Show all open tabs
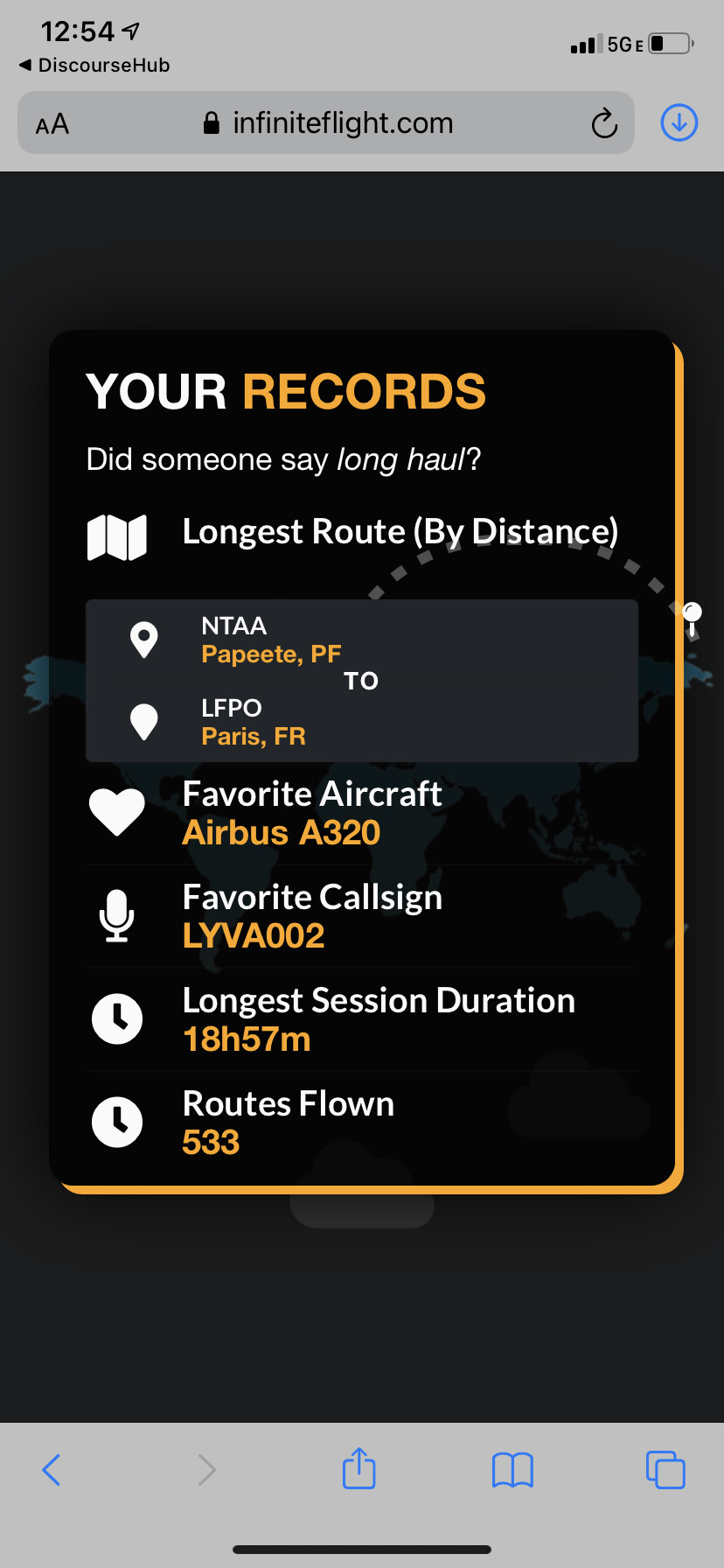The image size is (724, 1568). 665,1469
